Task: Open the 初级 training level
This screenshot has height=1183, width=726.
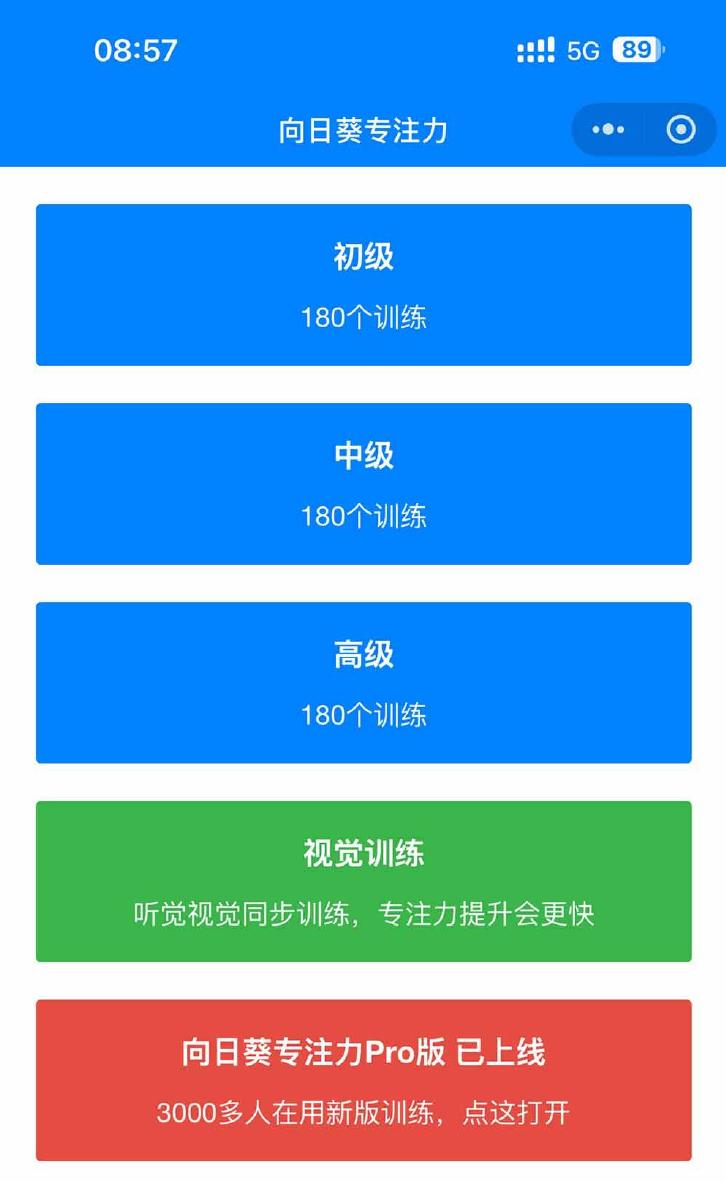Action: pos(363,285)
